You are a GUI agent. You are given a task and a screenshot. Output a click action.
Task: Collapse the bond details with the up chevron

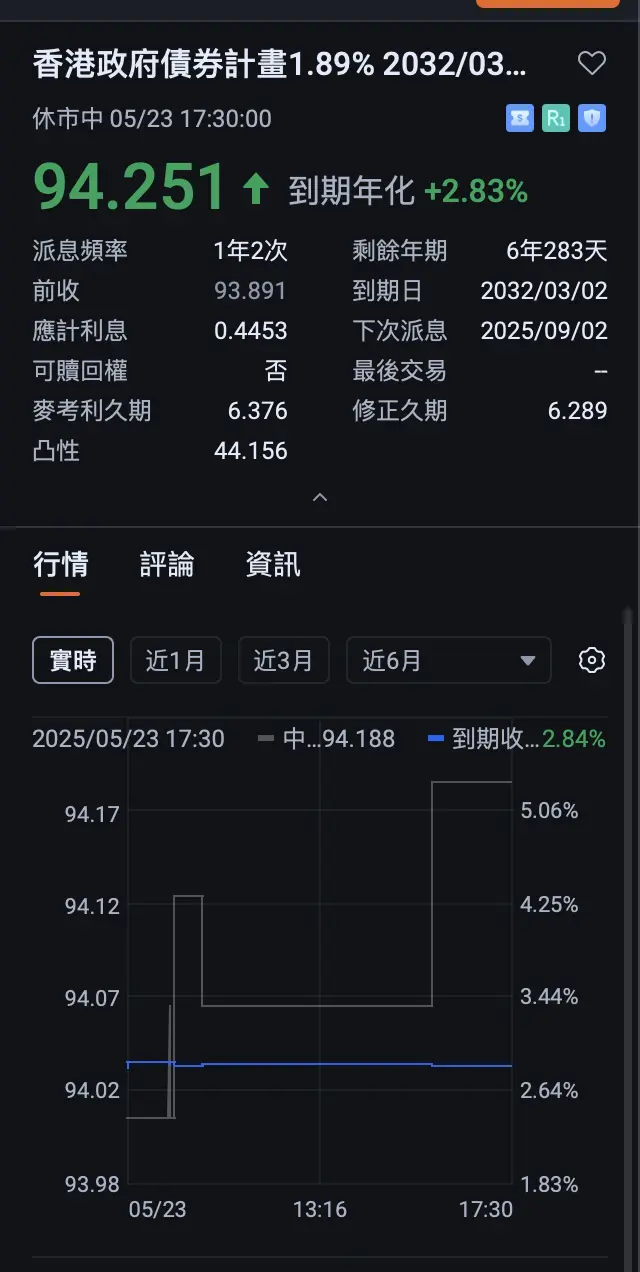click(320, 497)
